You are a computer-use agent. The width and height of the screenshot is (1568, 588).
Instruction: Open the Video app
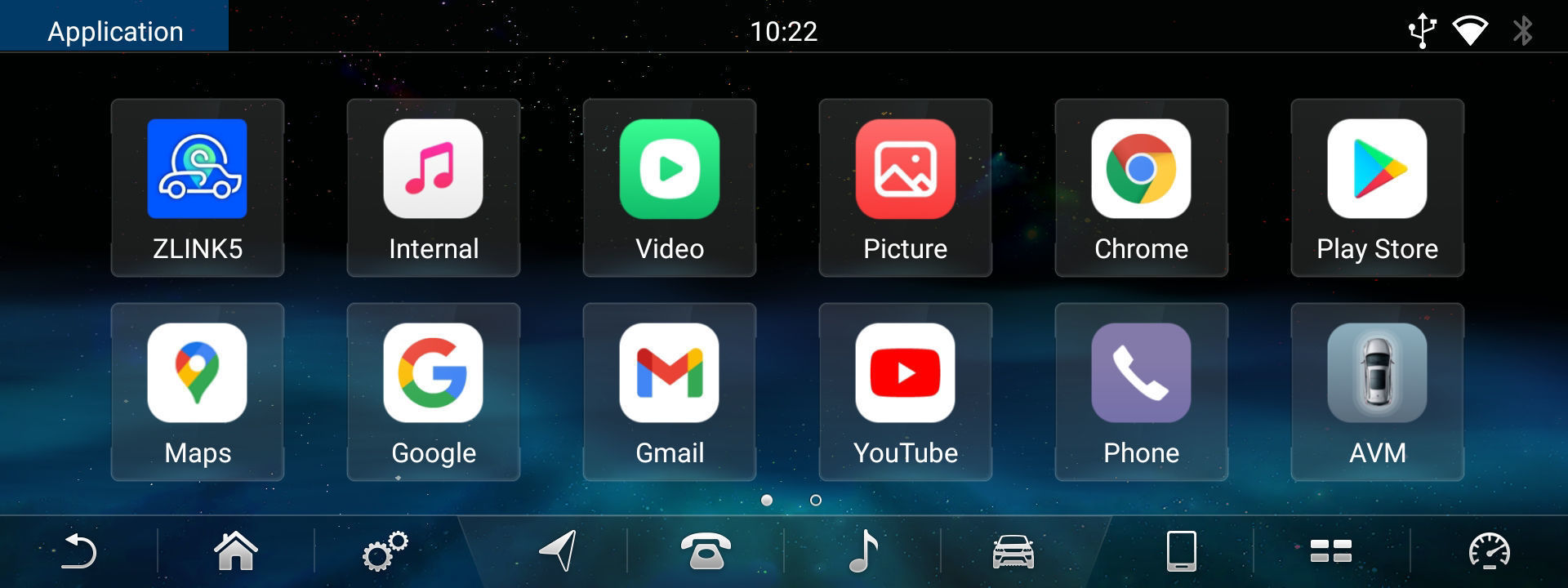pyautogui.click(x=669, y=187)
